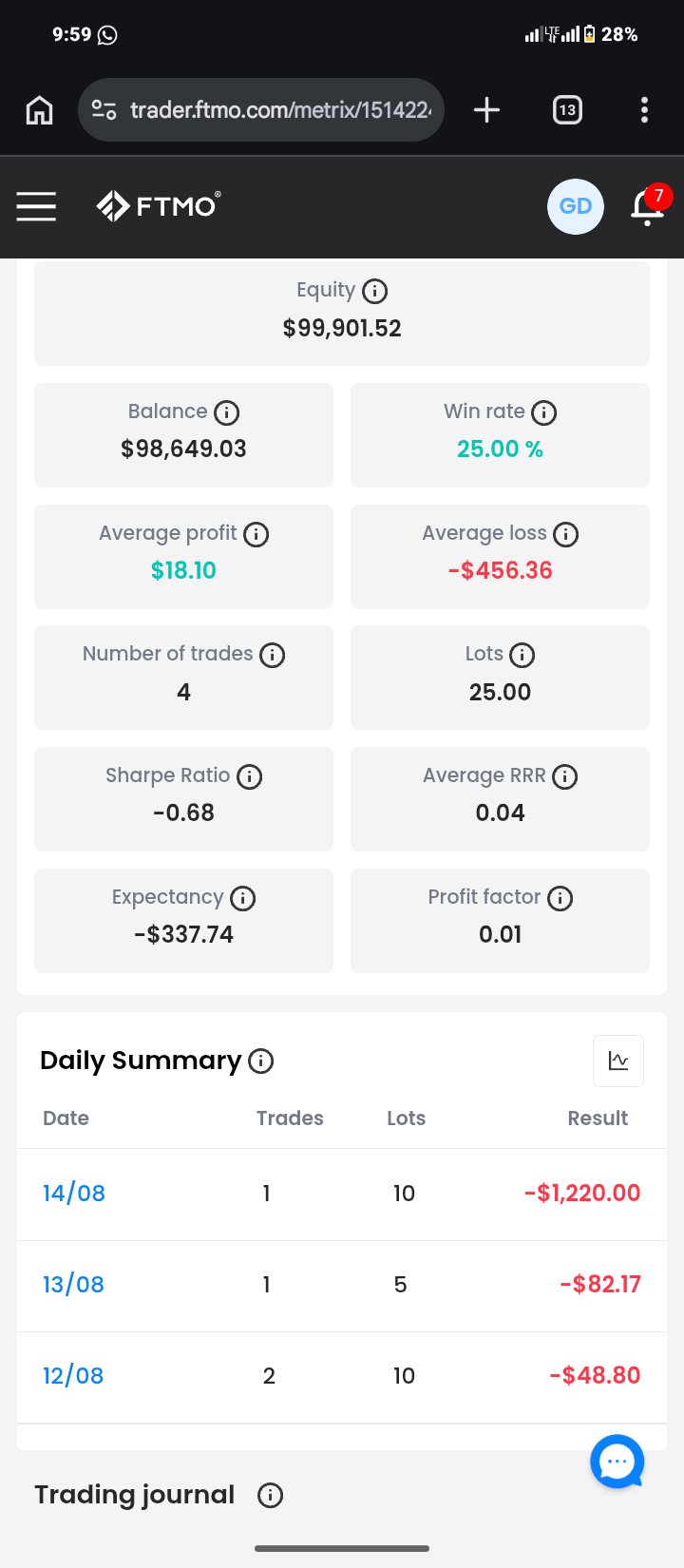Open the notifications bell
Image resolution: width=684 pixels, height=1568 pixels.
(x=648, y=206)
